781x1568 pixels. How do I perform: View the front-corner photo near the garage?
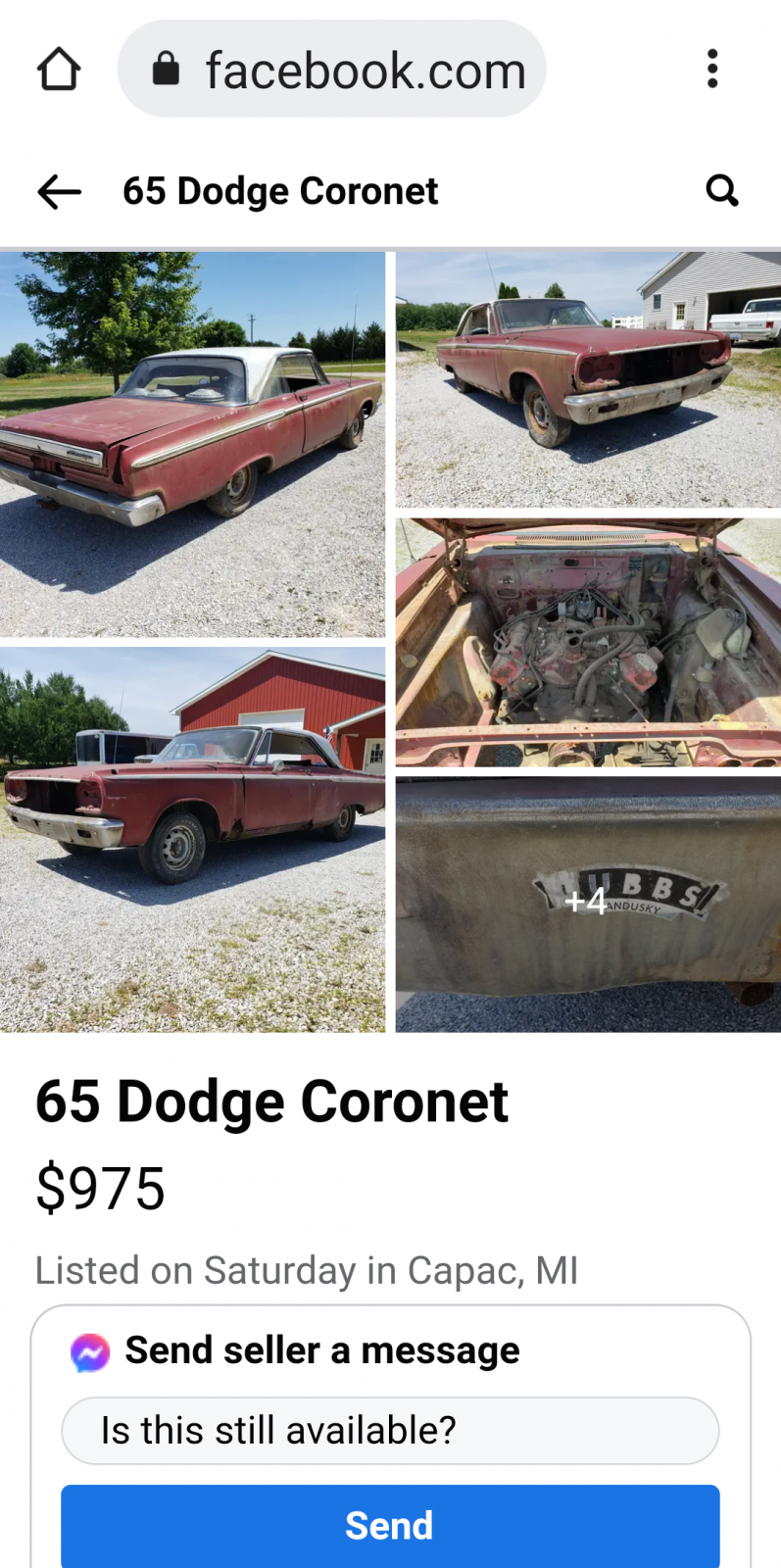(x=588, y=379)
